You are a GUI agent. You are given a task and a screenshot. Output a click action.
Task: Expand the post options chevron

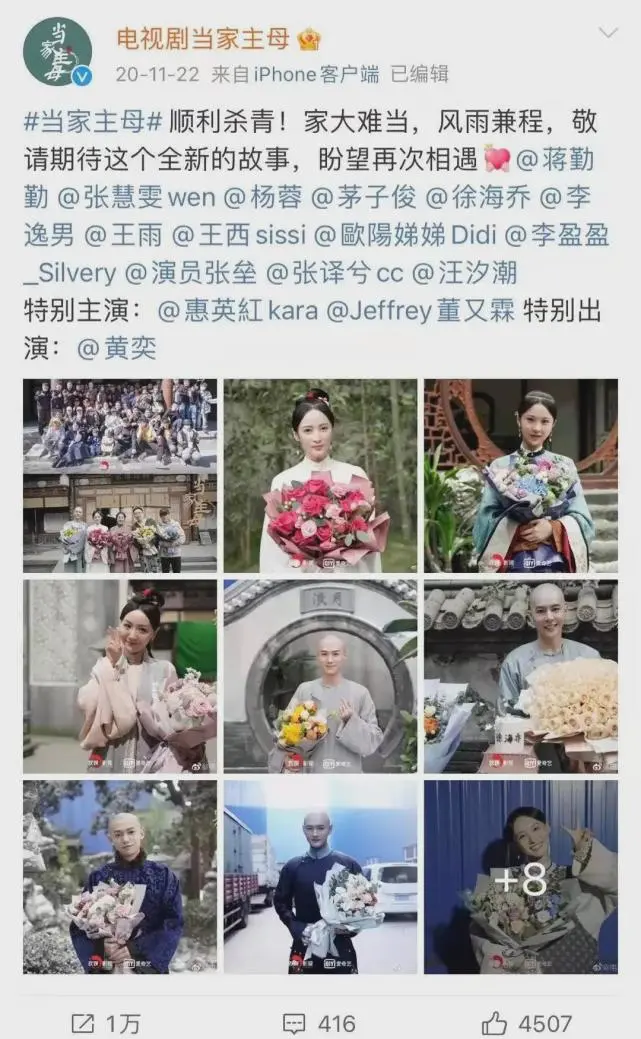pos(607,34)
